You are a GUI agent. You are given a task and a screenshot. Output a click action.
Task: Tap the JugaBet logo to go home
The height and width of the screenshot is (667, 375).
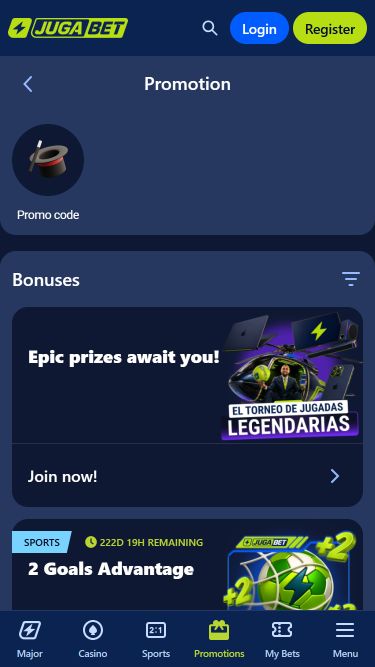[68, 28]
